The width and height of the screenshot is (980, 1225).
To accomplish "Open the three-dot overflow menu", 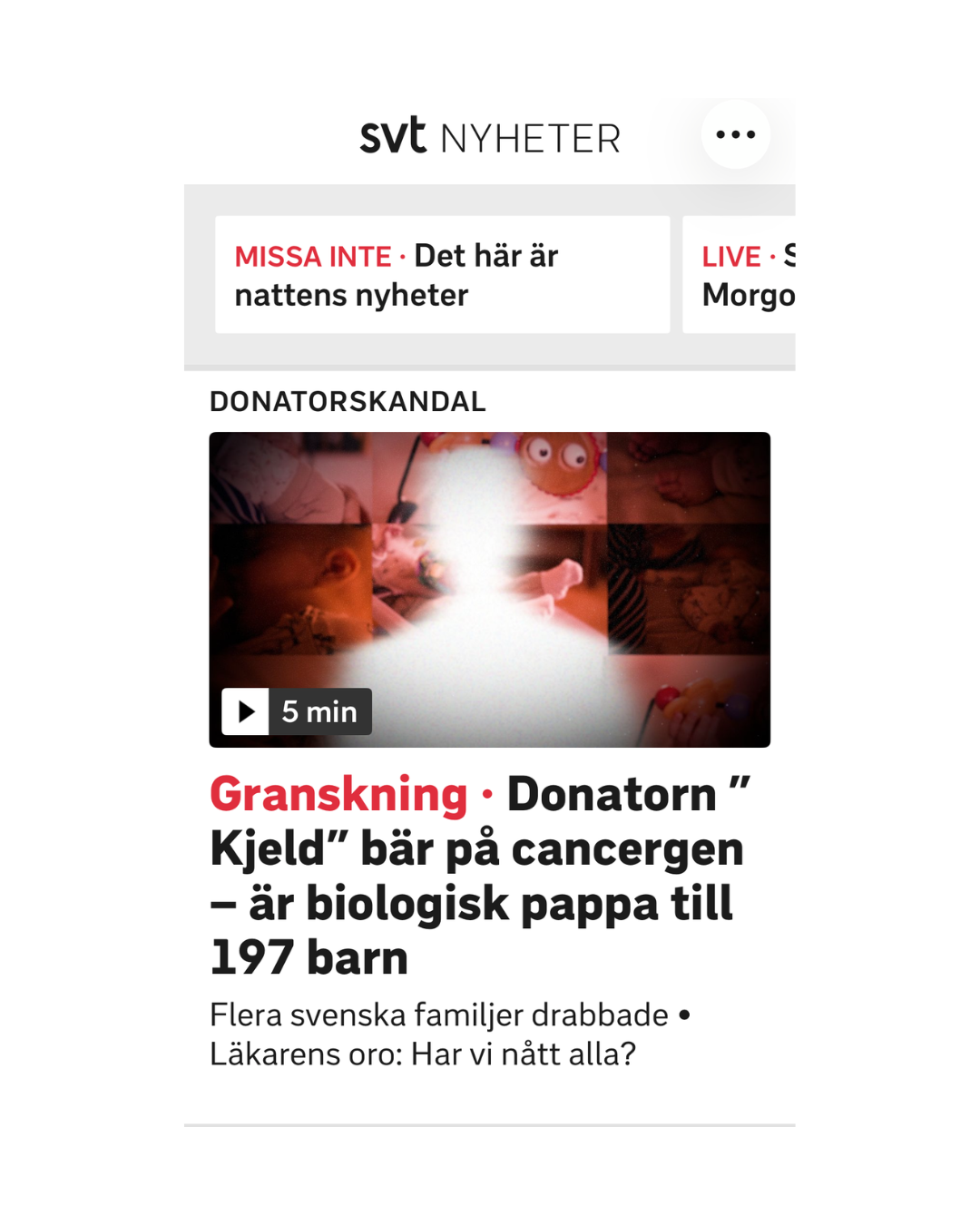I will [735, 135].
